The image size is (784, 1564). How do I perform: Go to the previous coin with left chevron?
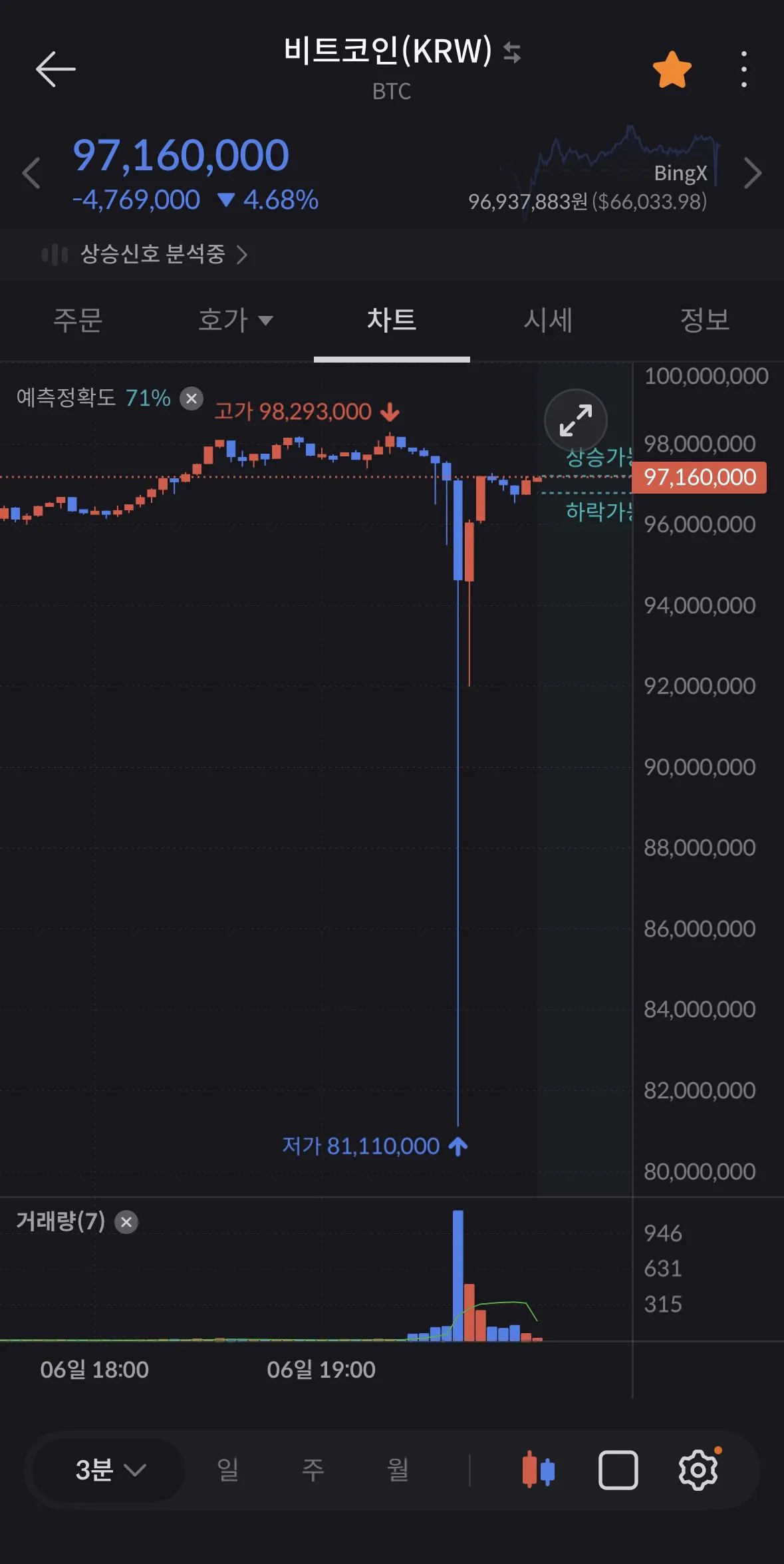coord(31,174)
